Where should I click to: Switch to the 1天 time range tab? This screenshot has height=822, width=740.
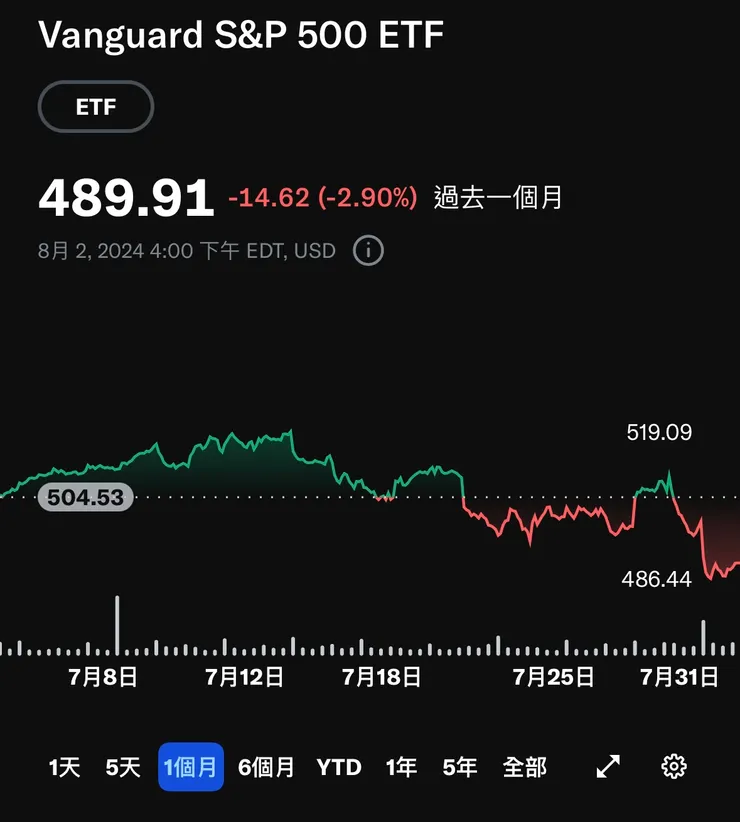(62, 767)
